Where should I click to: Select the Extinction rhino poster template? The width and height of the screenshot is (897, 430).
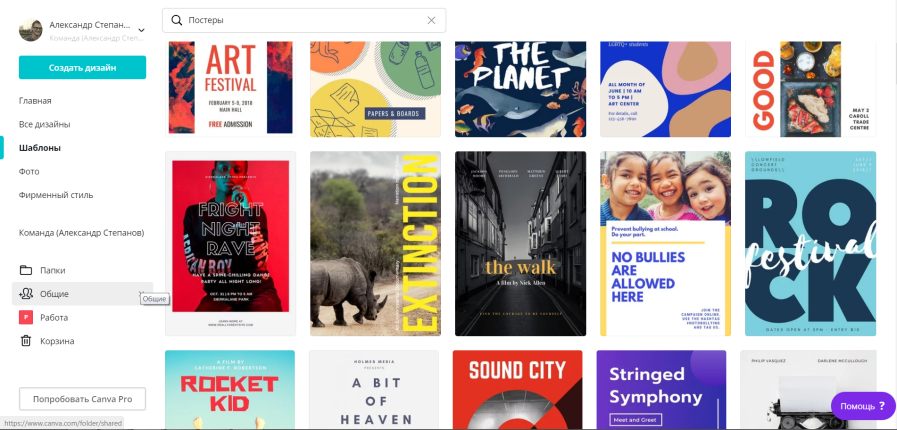tap(375, 243)
